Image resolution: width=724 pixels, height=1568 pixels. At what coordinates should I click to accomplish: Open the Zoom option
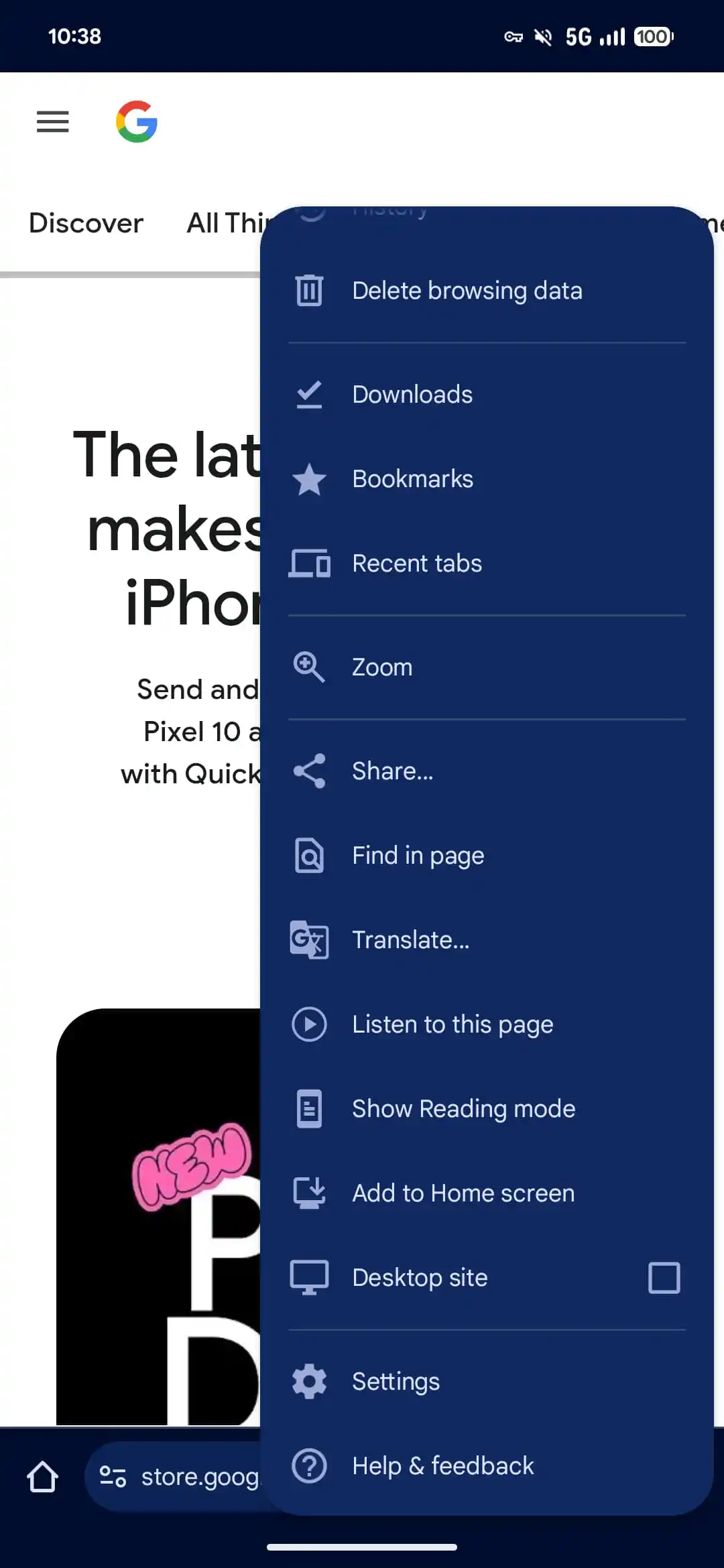pos(382,667)
